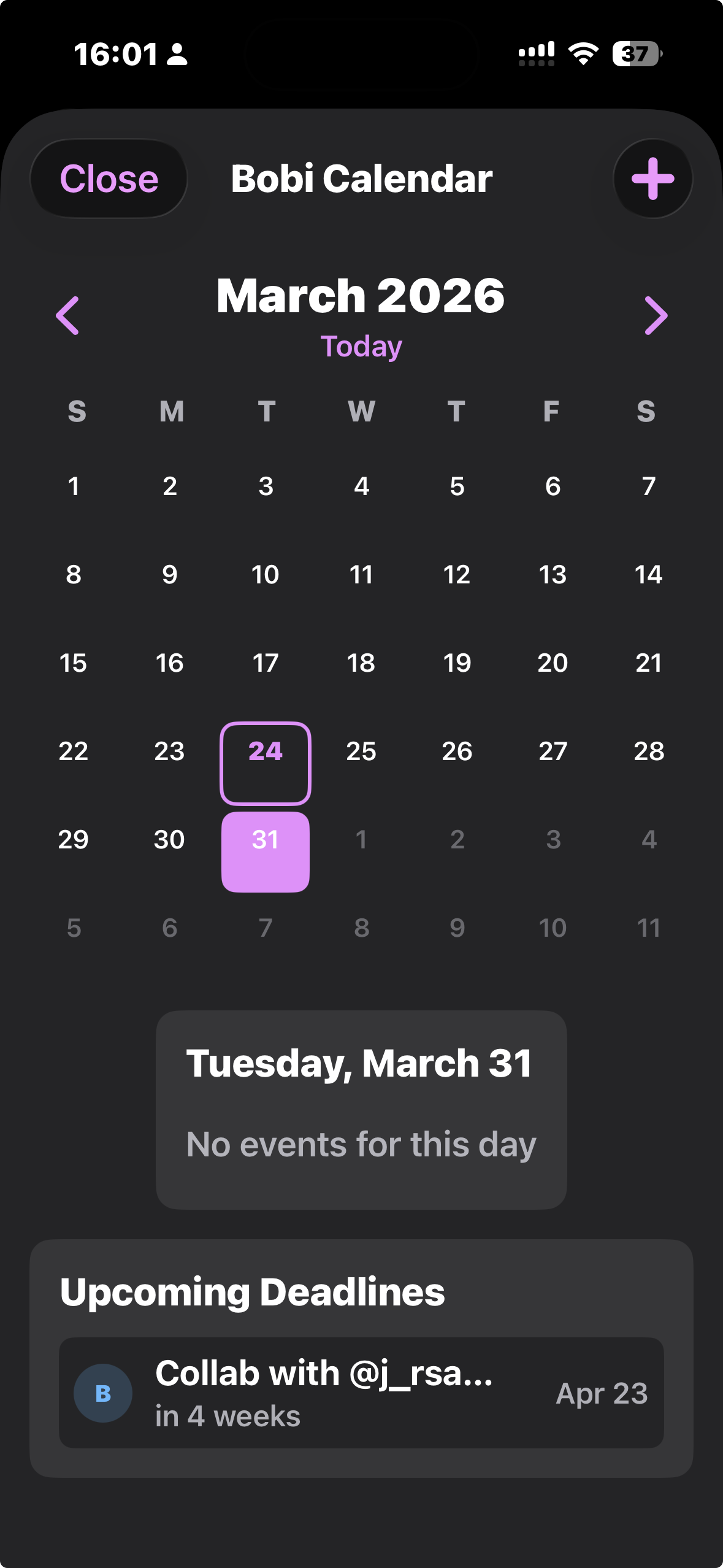The width and height of the screenshot is (723, 1568).
Task: Close the Bobi Calendar screen
Action: point(109,179)
